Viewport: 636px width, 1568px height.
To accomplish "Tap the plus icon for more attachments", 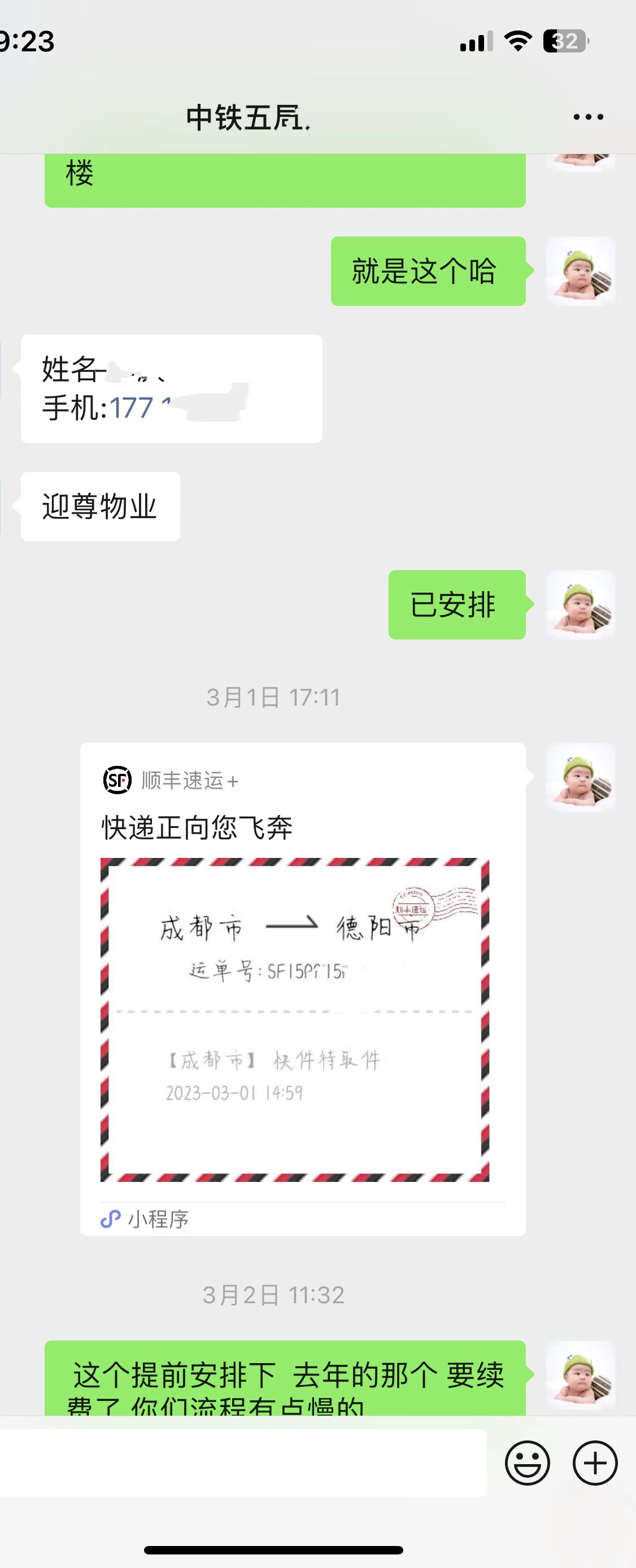I will tap(595, 1462).
